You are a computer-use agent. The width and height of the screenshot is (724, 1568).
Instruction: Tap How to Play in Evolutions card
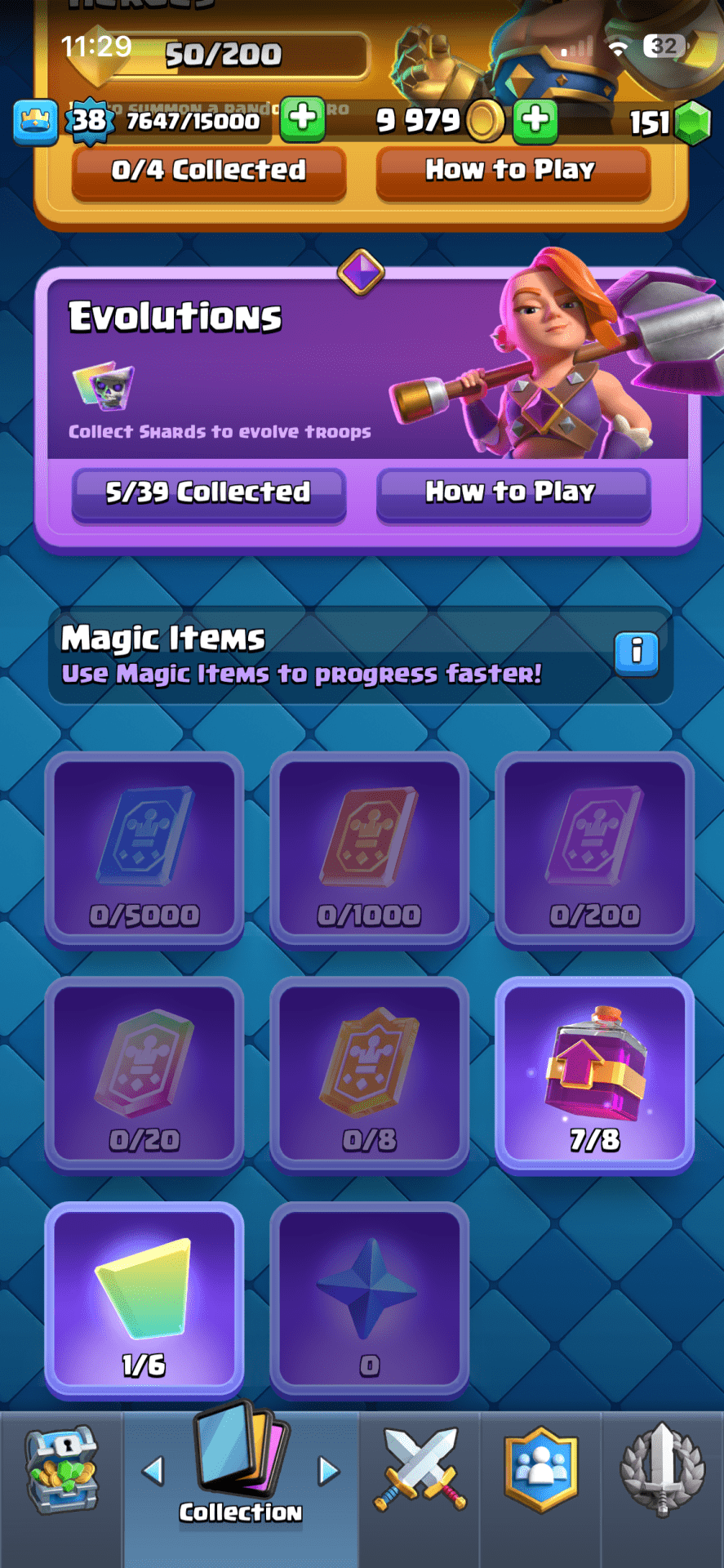coord(512,492)
